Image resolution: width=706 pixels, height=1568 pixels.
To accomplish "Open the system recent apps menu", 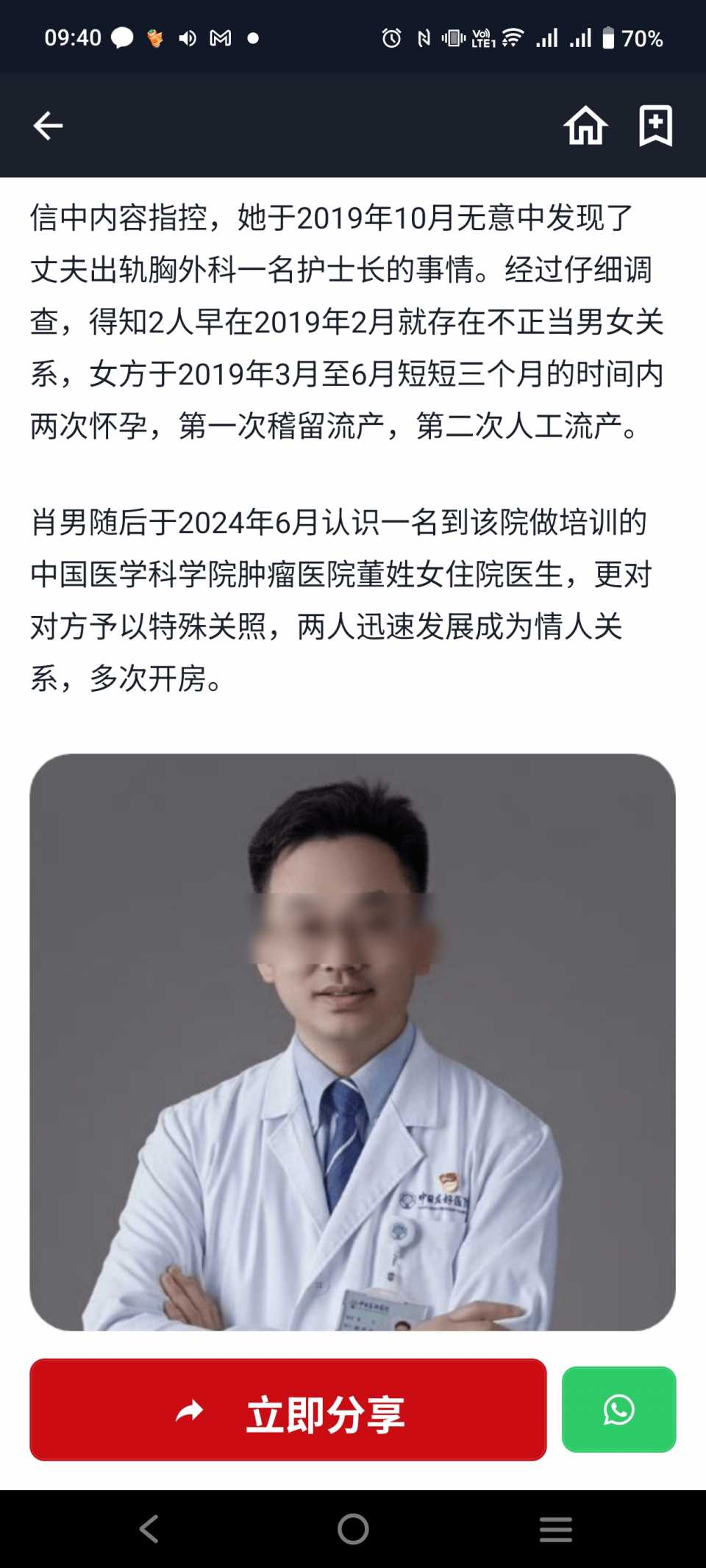I will [x=555, y=1529].
